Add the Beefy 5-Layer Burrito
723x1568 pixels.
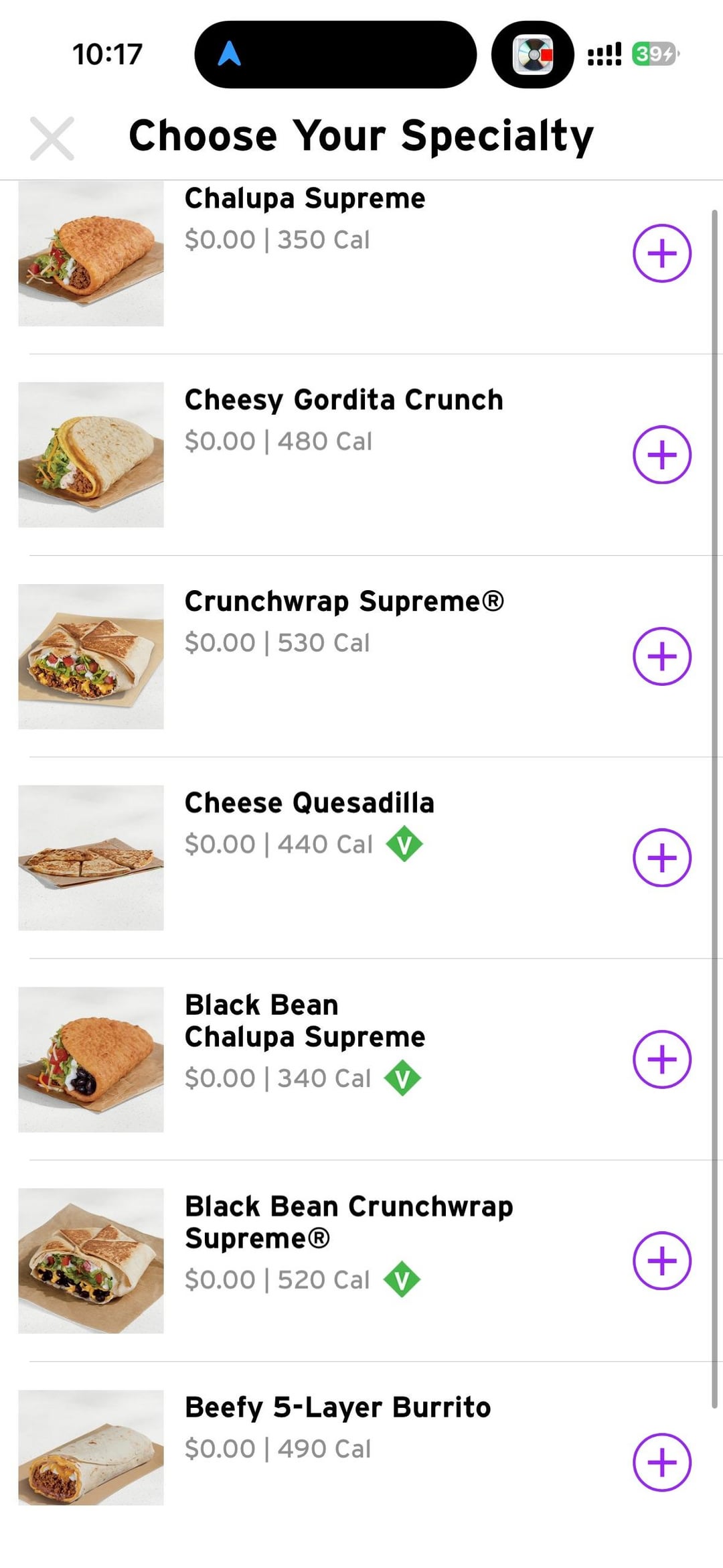coord(661,1462)
